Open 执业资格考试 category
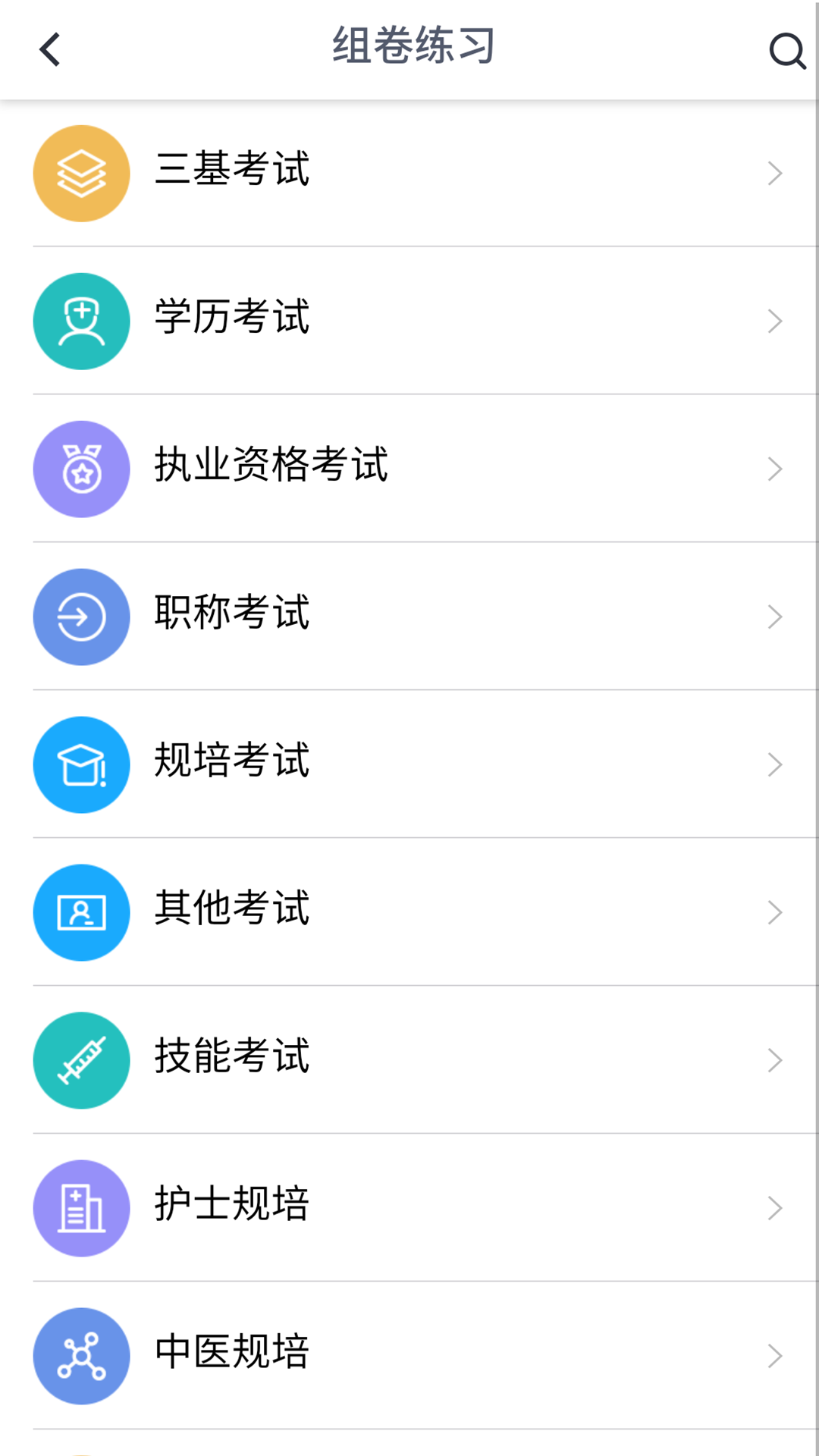Screen dimensions: 819x1456 (x=409, y=469)
